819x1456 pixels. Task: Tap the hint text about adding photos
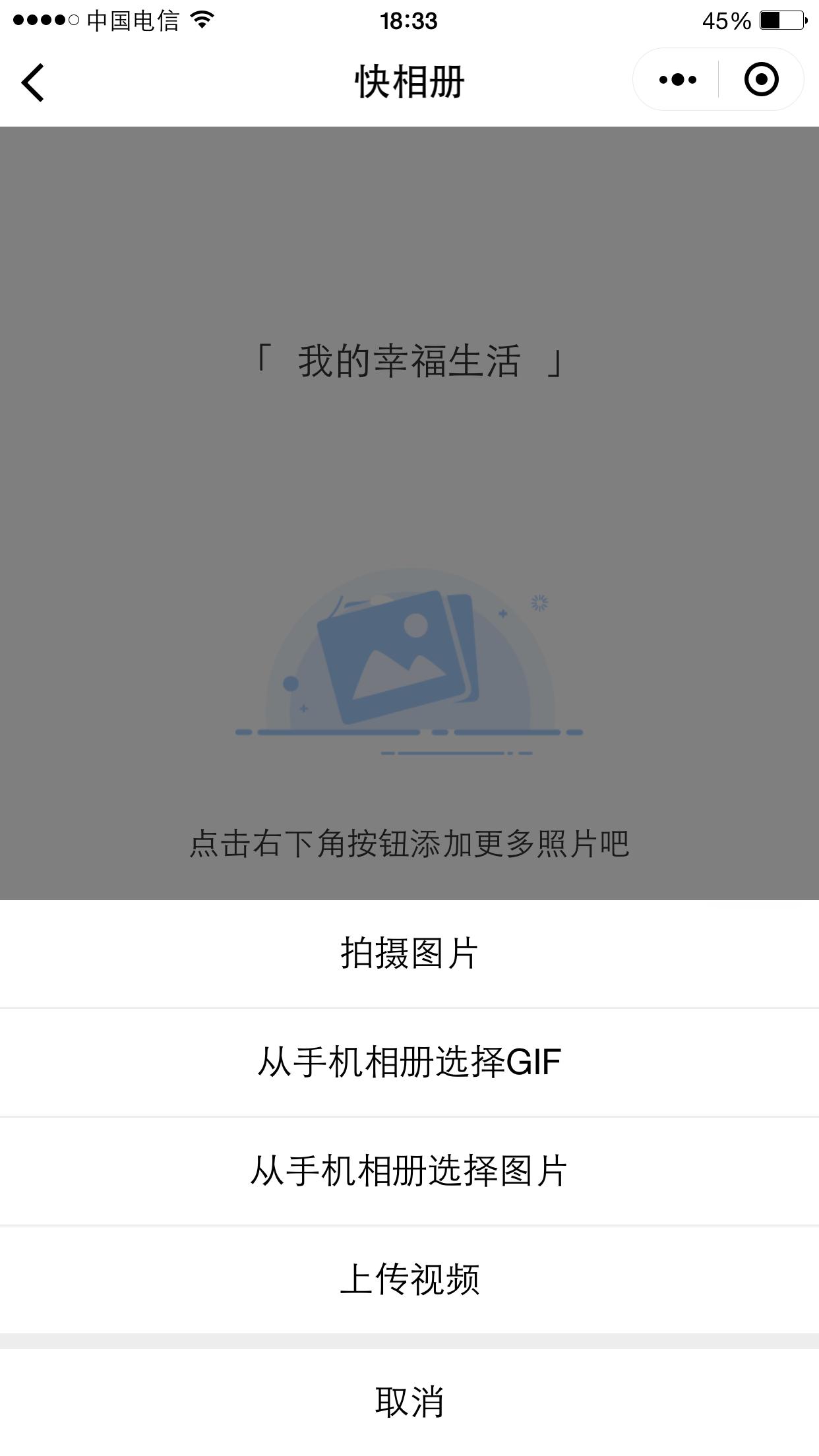tap(409, 843)
